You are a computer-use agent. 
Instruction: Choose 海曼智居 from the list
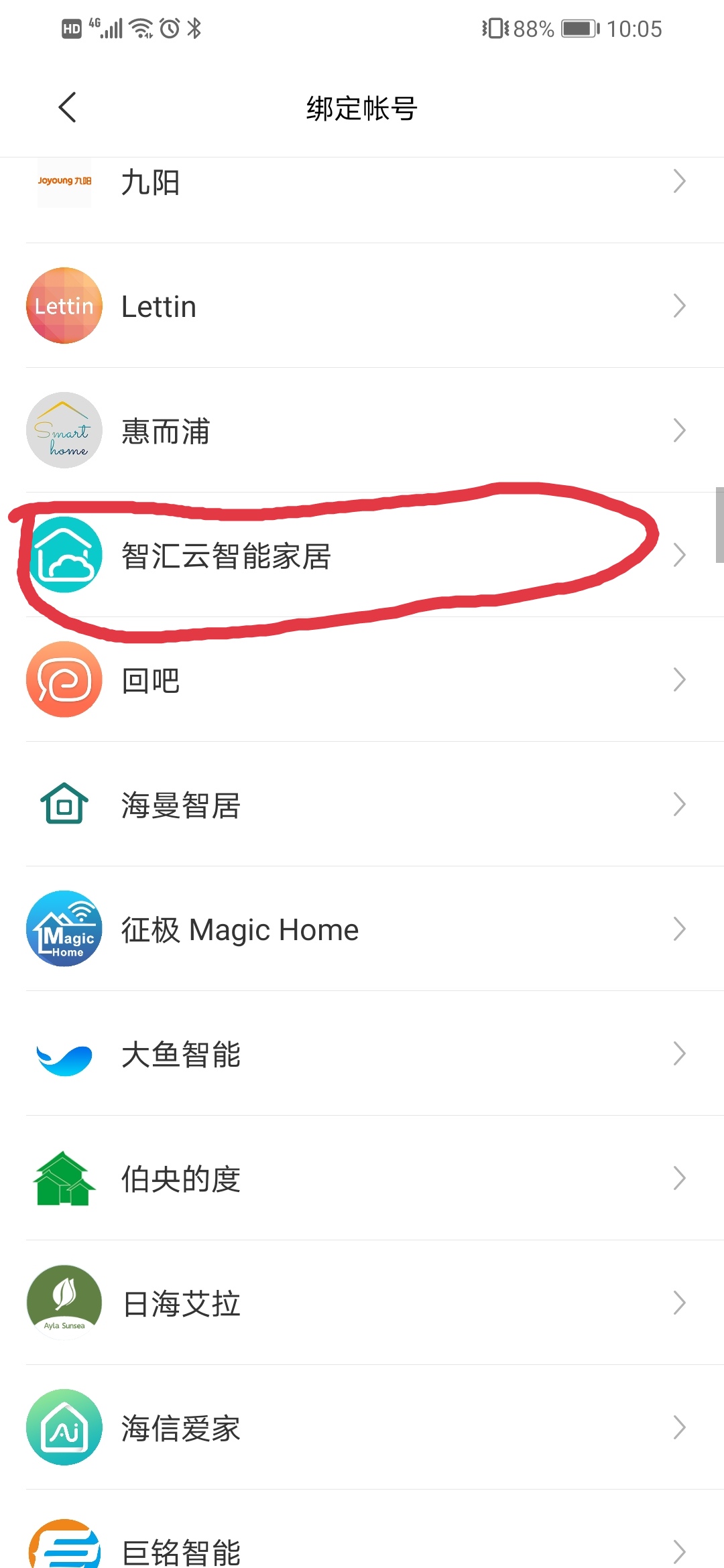(362, 805)
